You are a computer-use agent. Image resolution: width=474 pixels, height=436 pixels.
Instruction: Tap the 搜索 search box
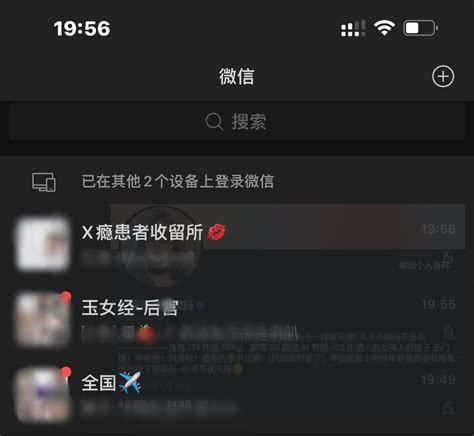237,121
